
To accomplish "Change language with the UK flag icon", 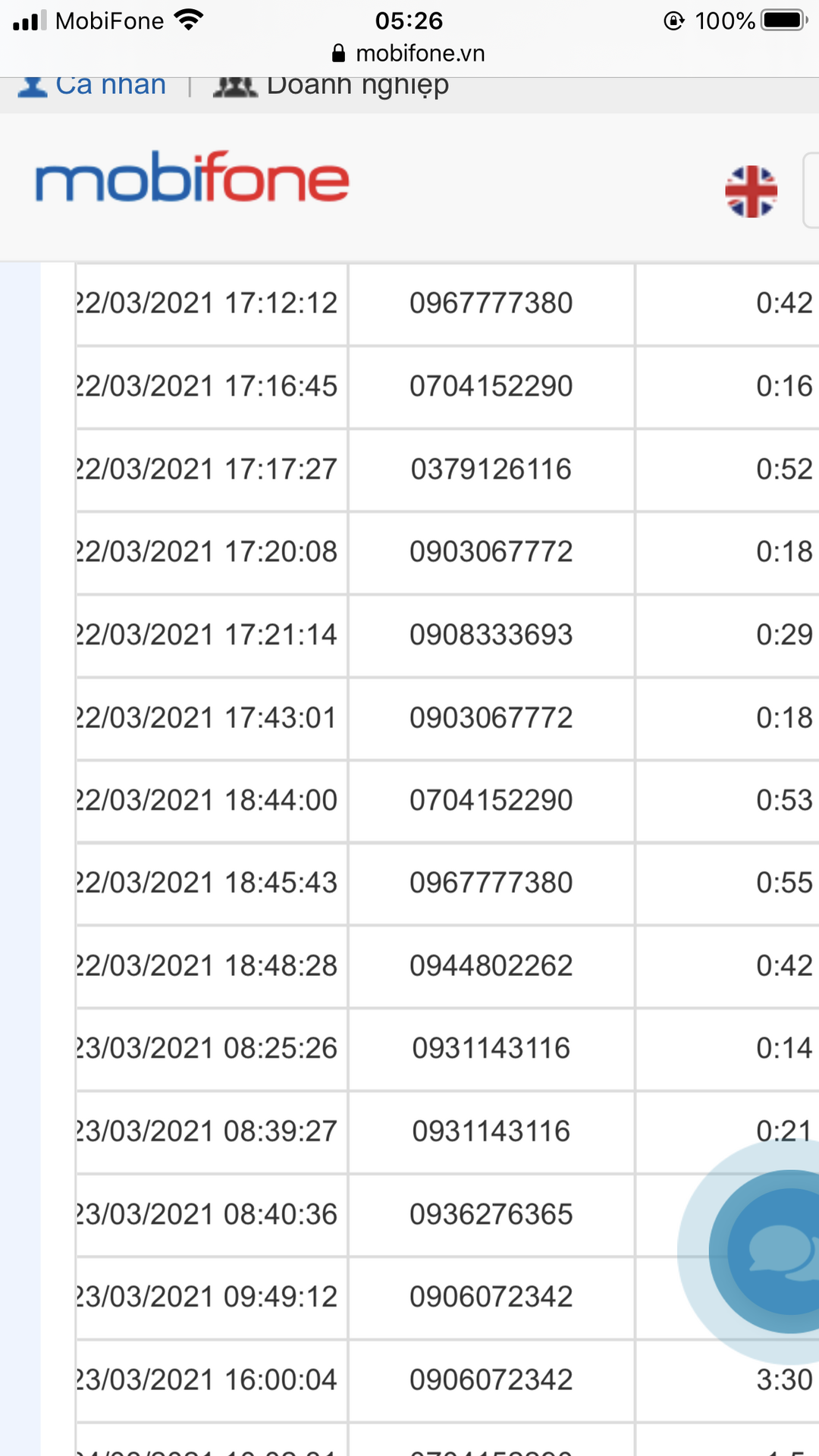I will [751, 191].
